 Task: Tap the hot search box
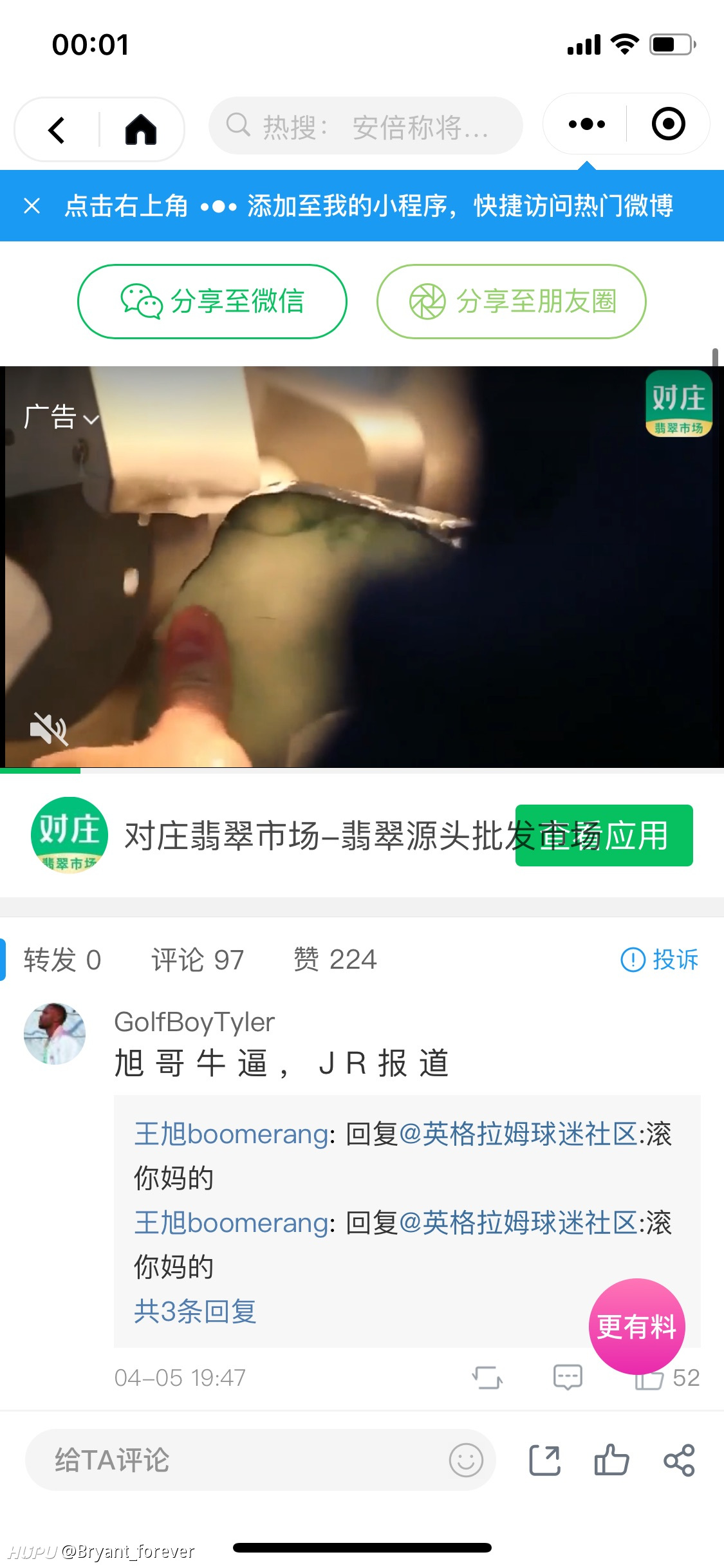[x=366, y=126]
